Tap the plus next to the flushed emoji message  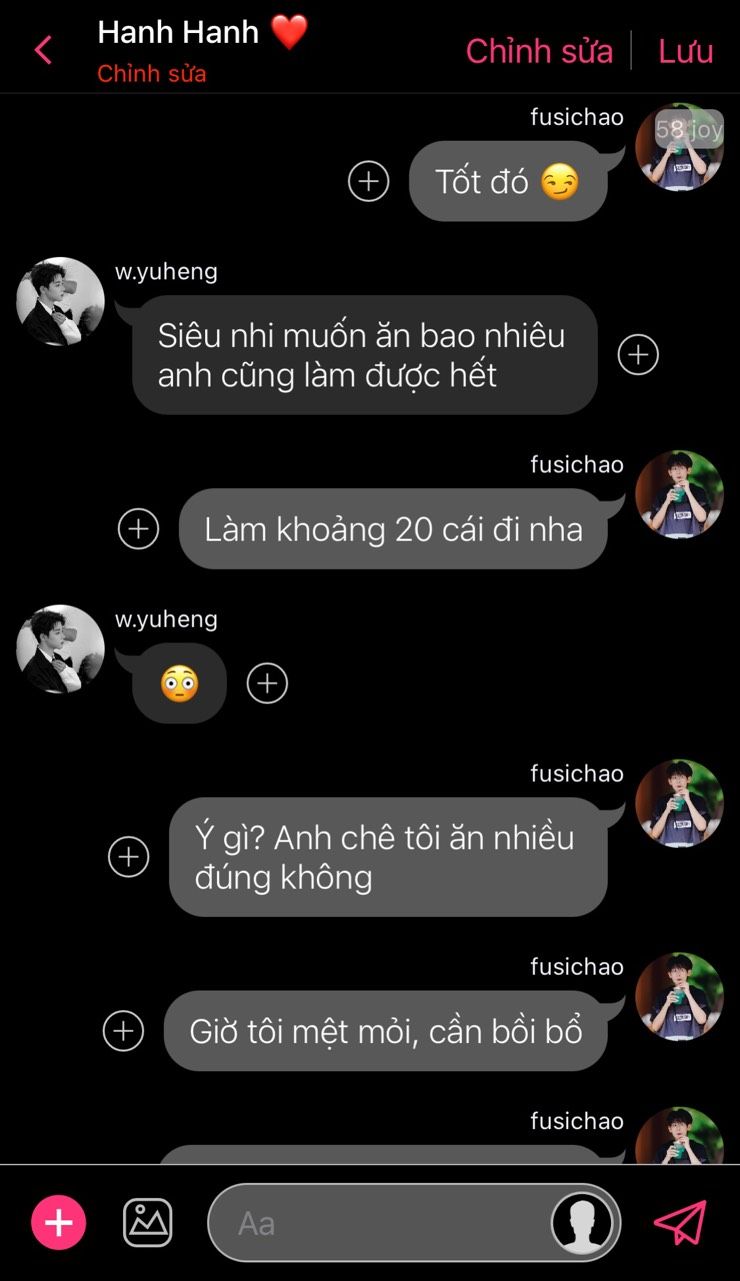pos(267,683)
